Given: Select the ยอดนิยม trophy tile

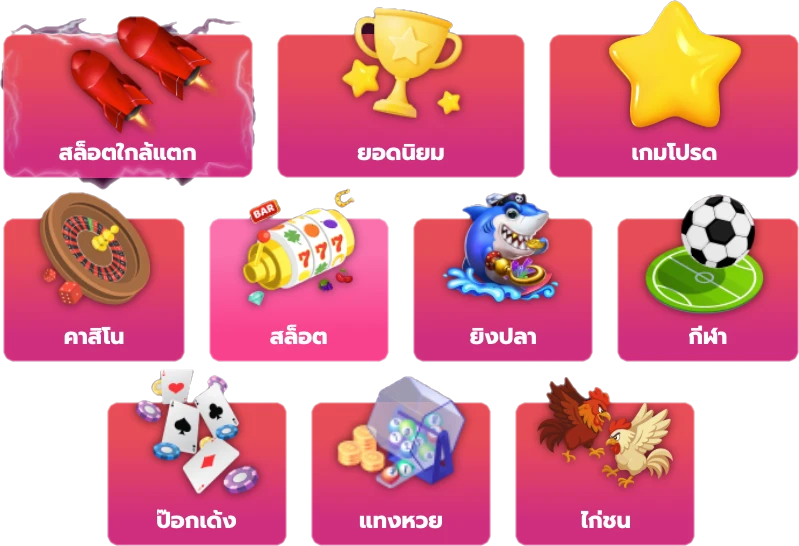Looking at the screenshot, I should (400, 108).
